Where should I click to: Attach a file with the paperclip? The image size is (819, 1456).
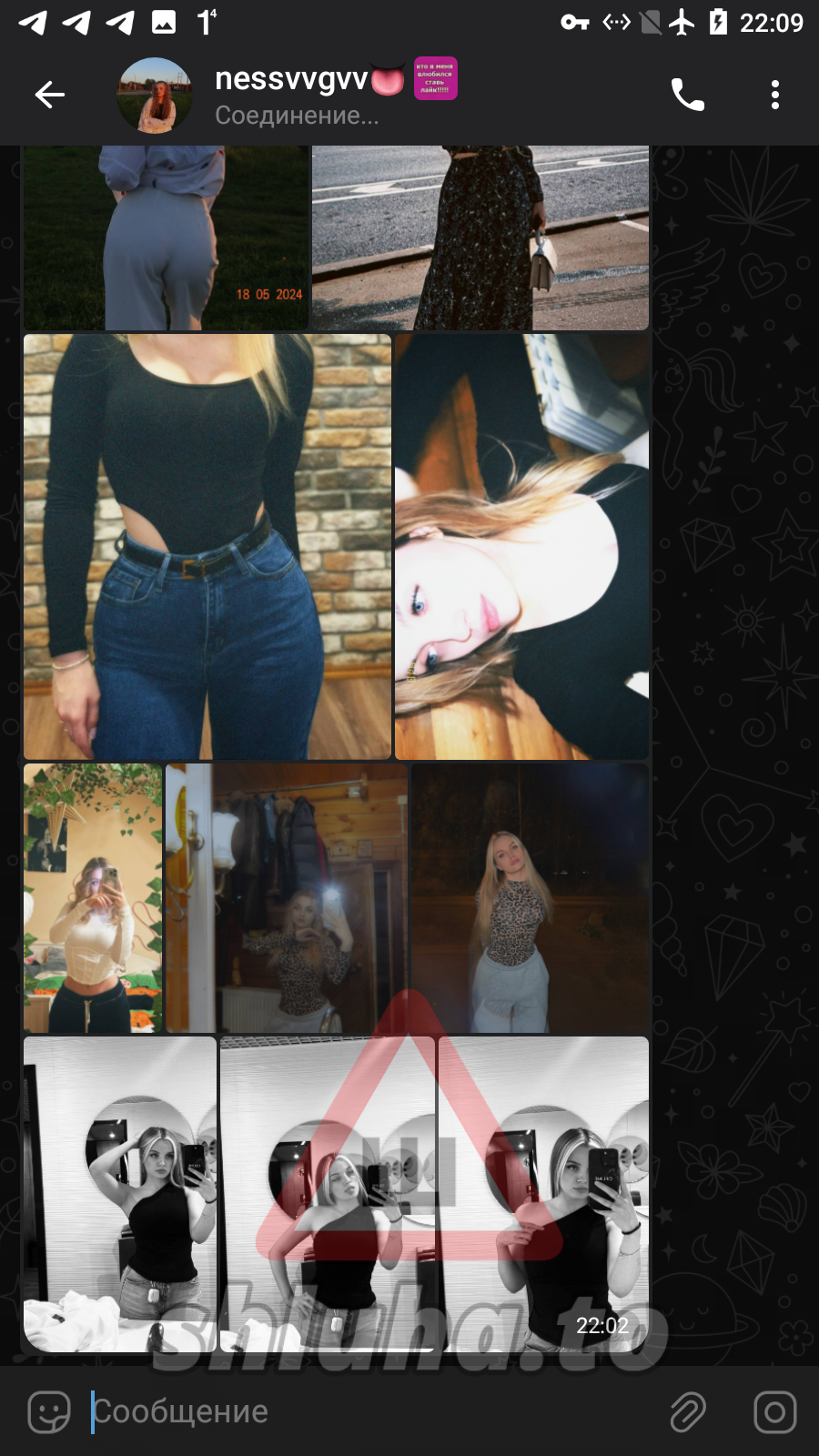pos(688,1411)
